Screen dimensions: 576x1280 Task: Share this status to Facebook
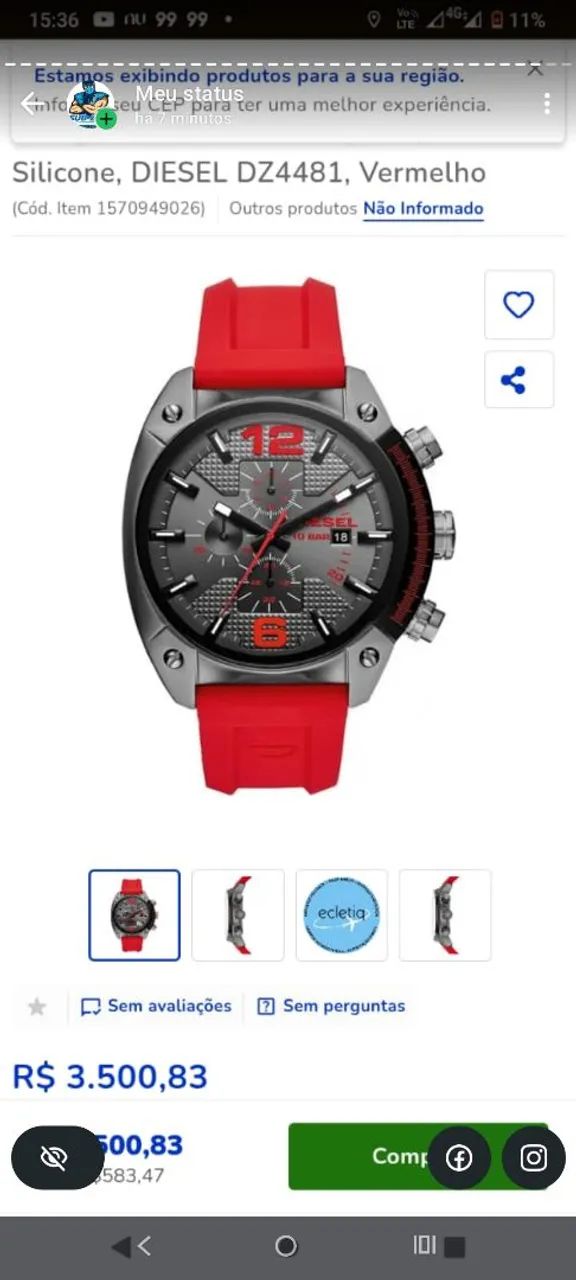tap(459, 1158)
